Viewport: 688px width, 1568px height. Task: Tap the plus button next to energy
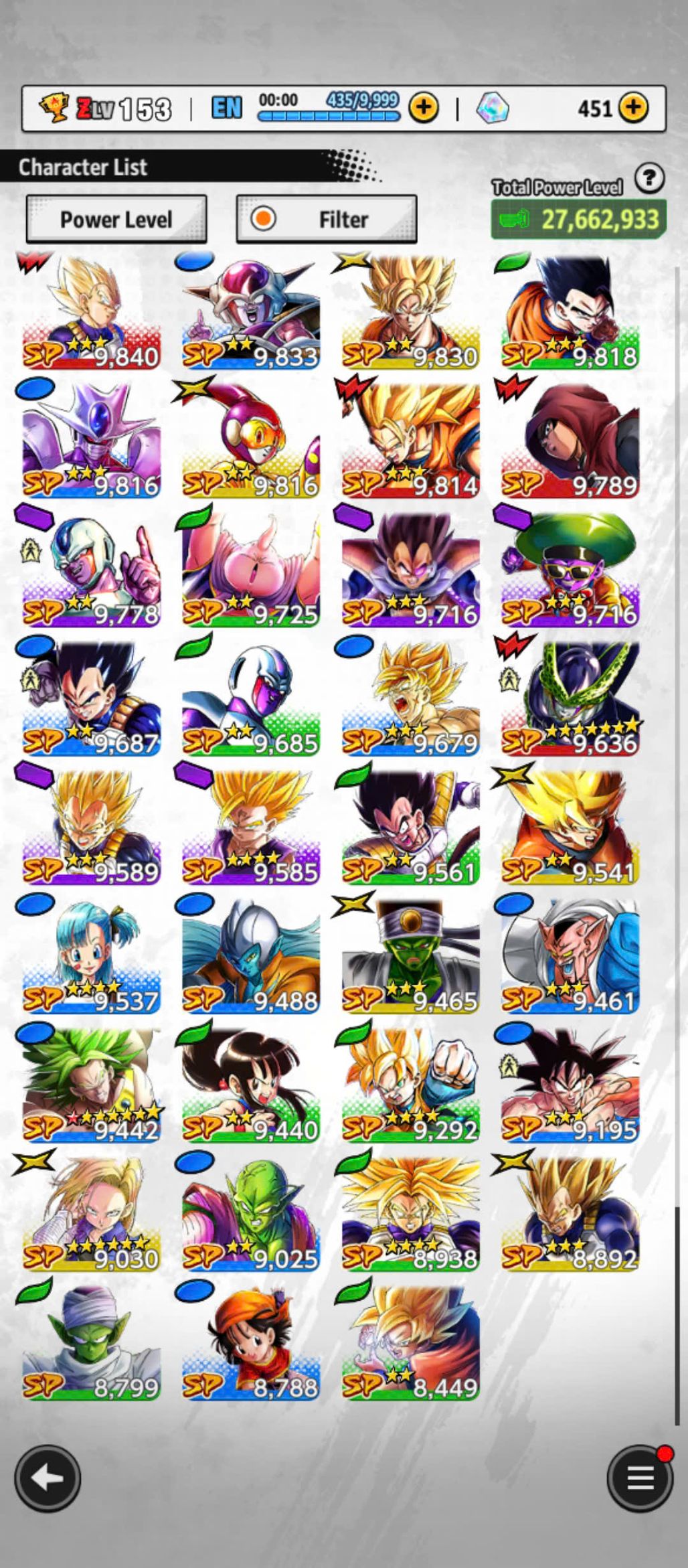pos(423,108)
